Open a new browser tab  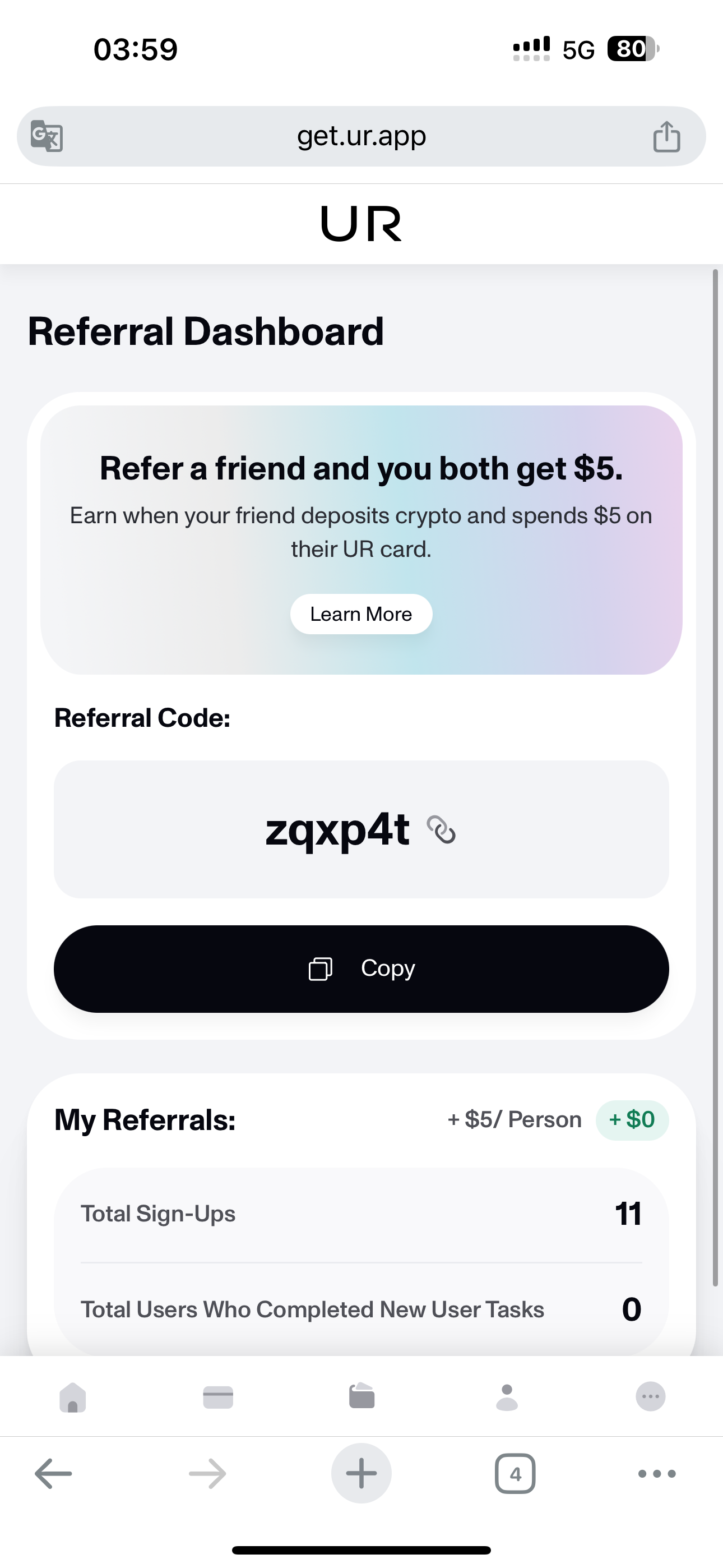(361, 1474)
